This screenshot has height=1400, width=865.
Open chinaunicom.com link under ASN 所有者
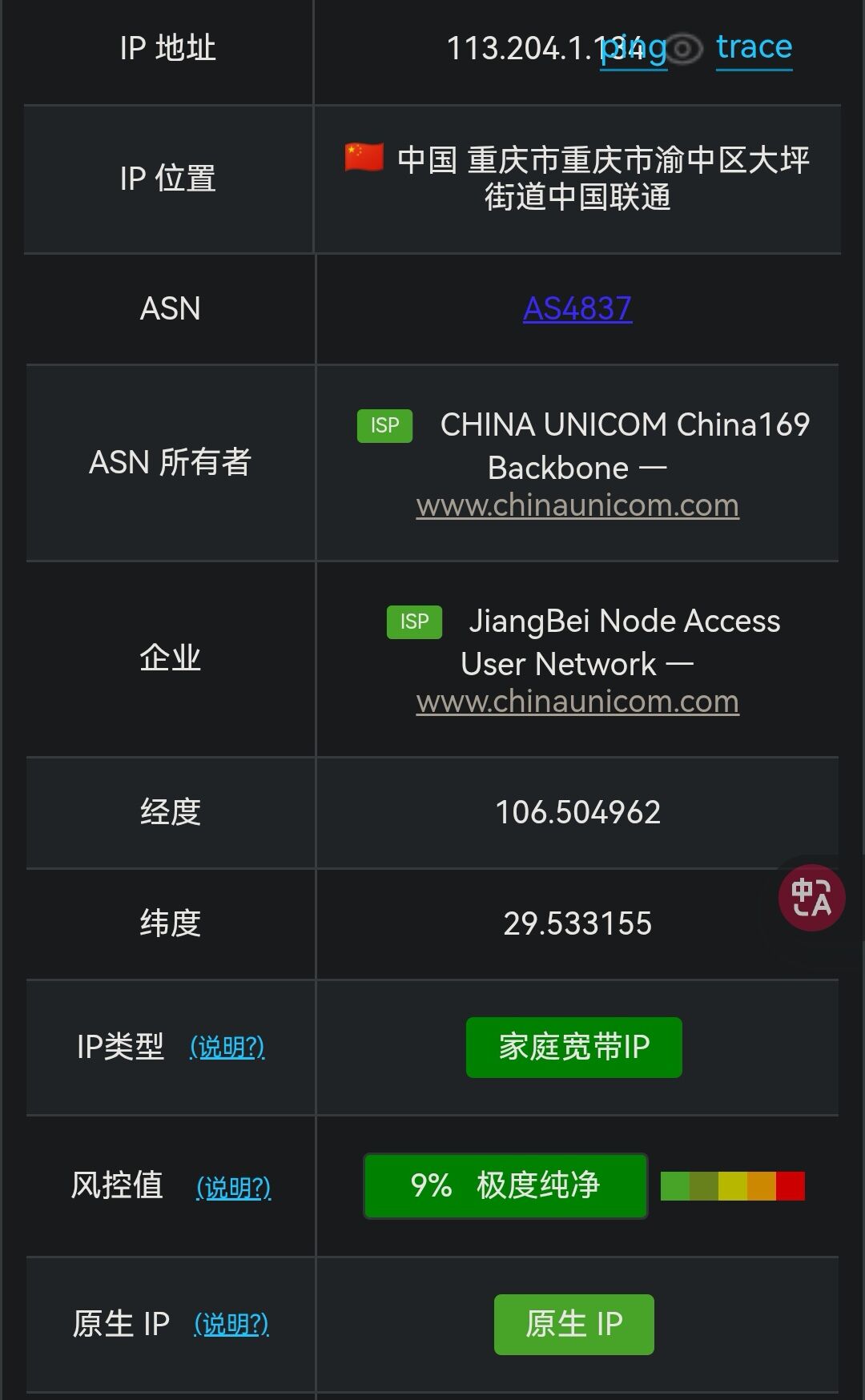click(577, 505)
